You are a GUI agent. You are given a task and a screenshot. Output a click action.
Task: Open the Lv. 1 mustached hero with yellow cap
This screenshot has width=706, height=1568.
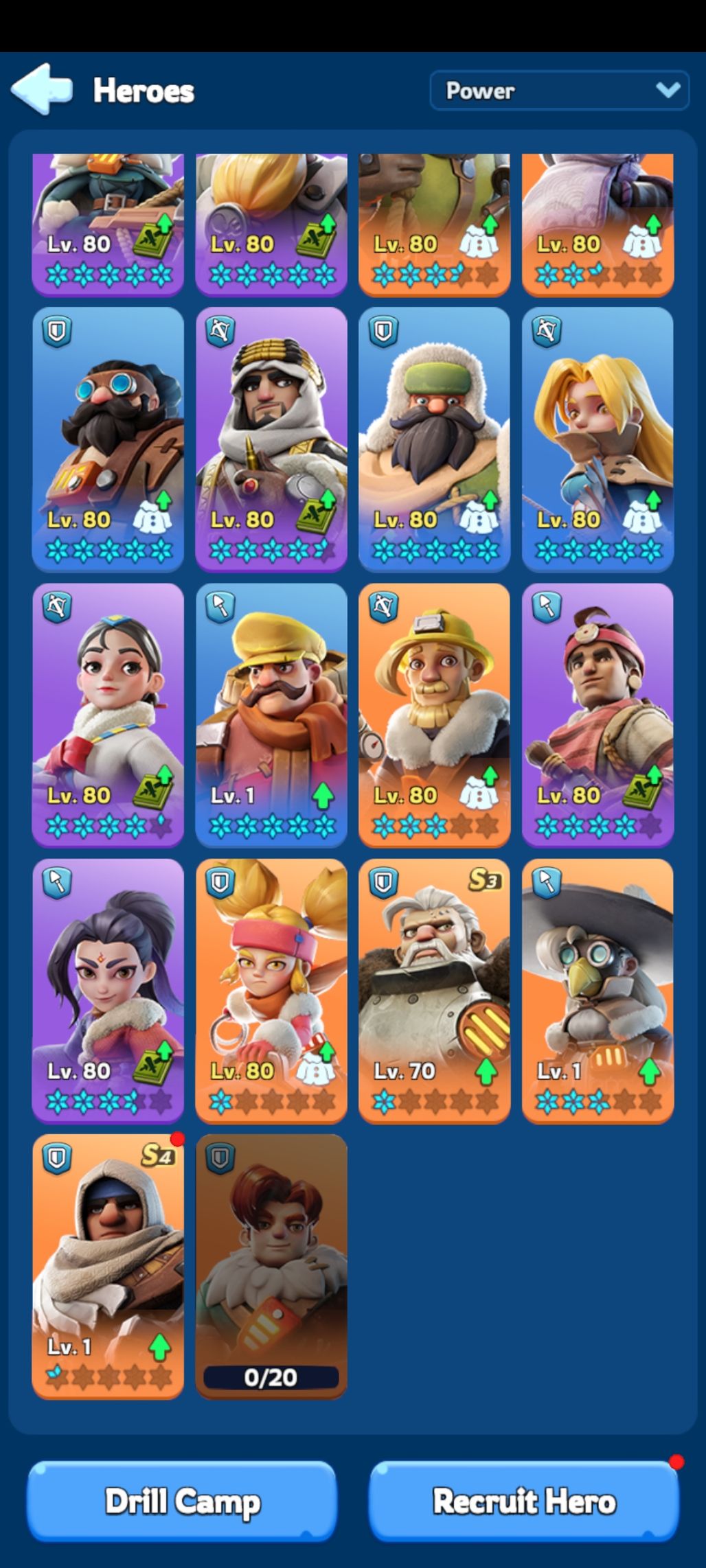click(x=271, y=714)
